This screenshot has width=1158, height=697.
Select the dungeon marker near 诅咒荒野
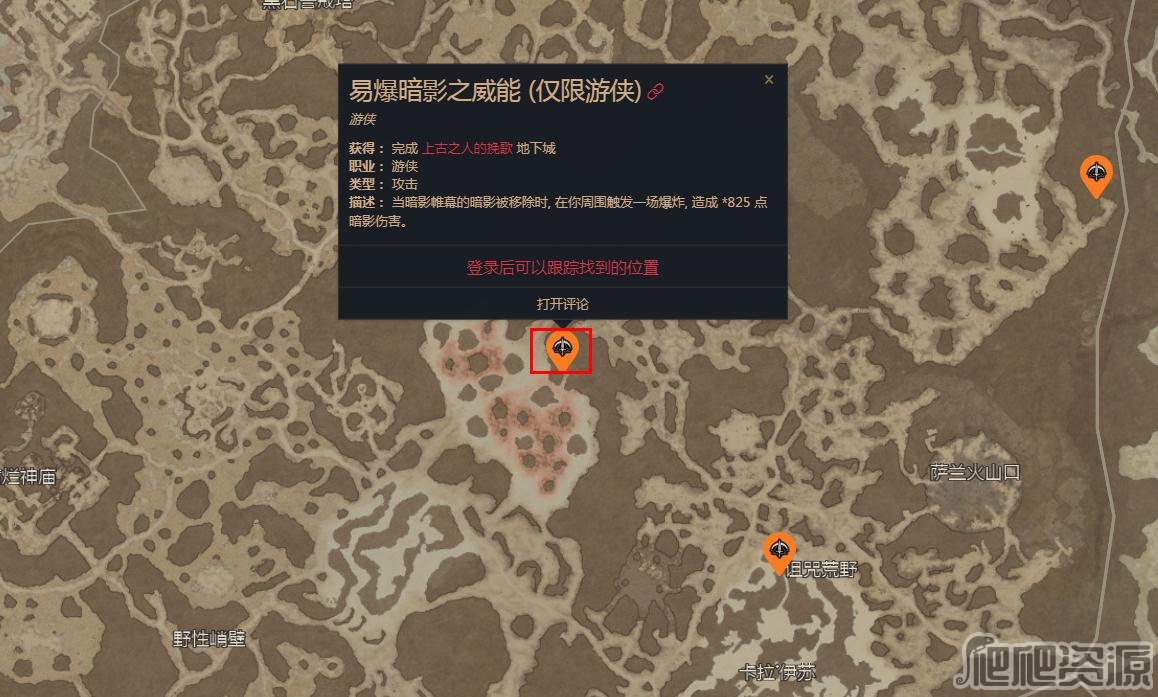coord(779,551)
